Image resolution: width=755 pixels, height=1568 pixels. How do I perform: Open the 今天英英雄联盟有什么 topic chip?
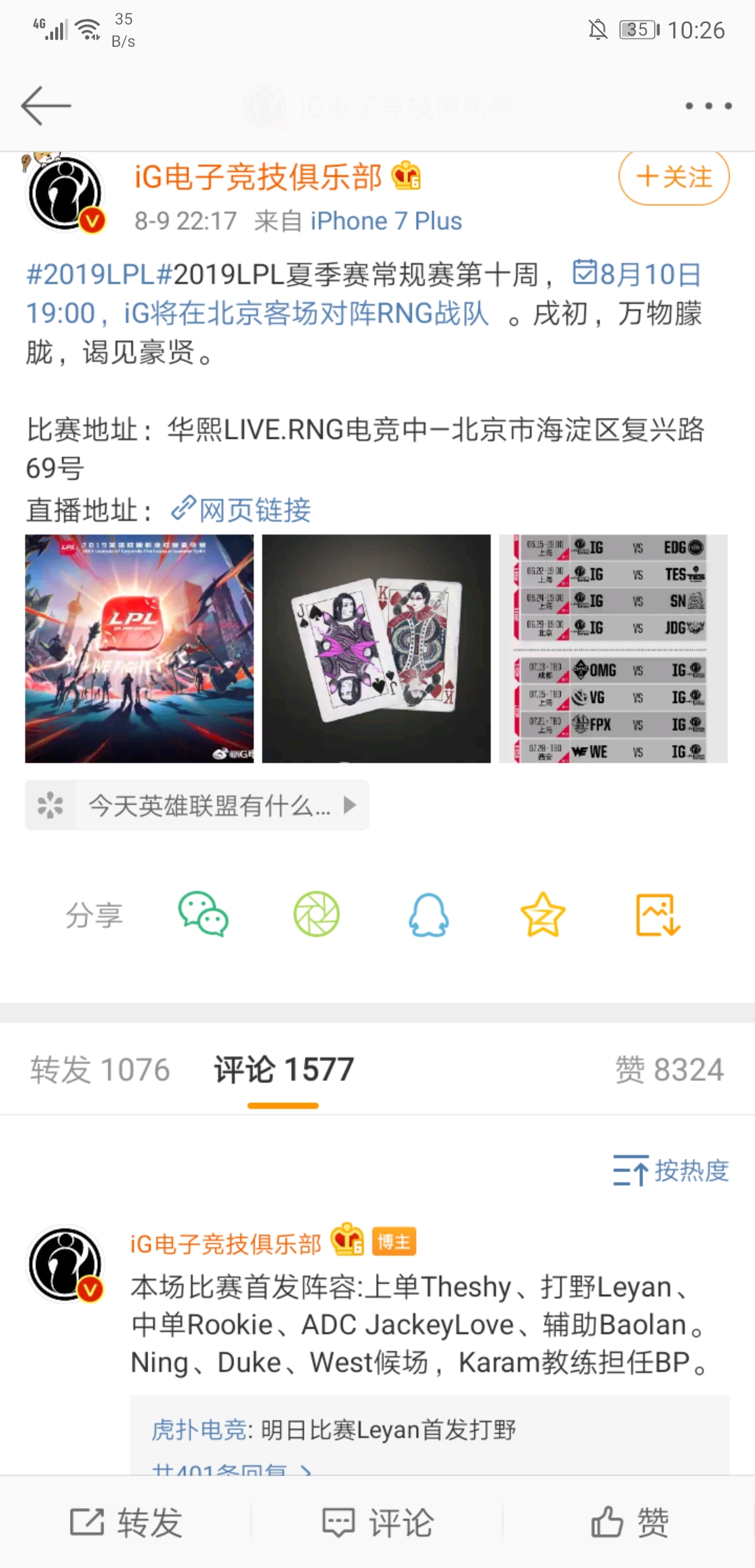pos(197,806)
